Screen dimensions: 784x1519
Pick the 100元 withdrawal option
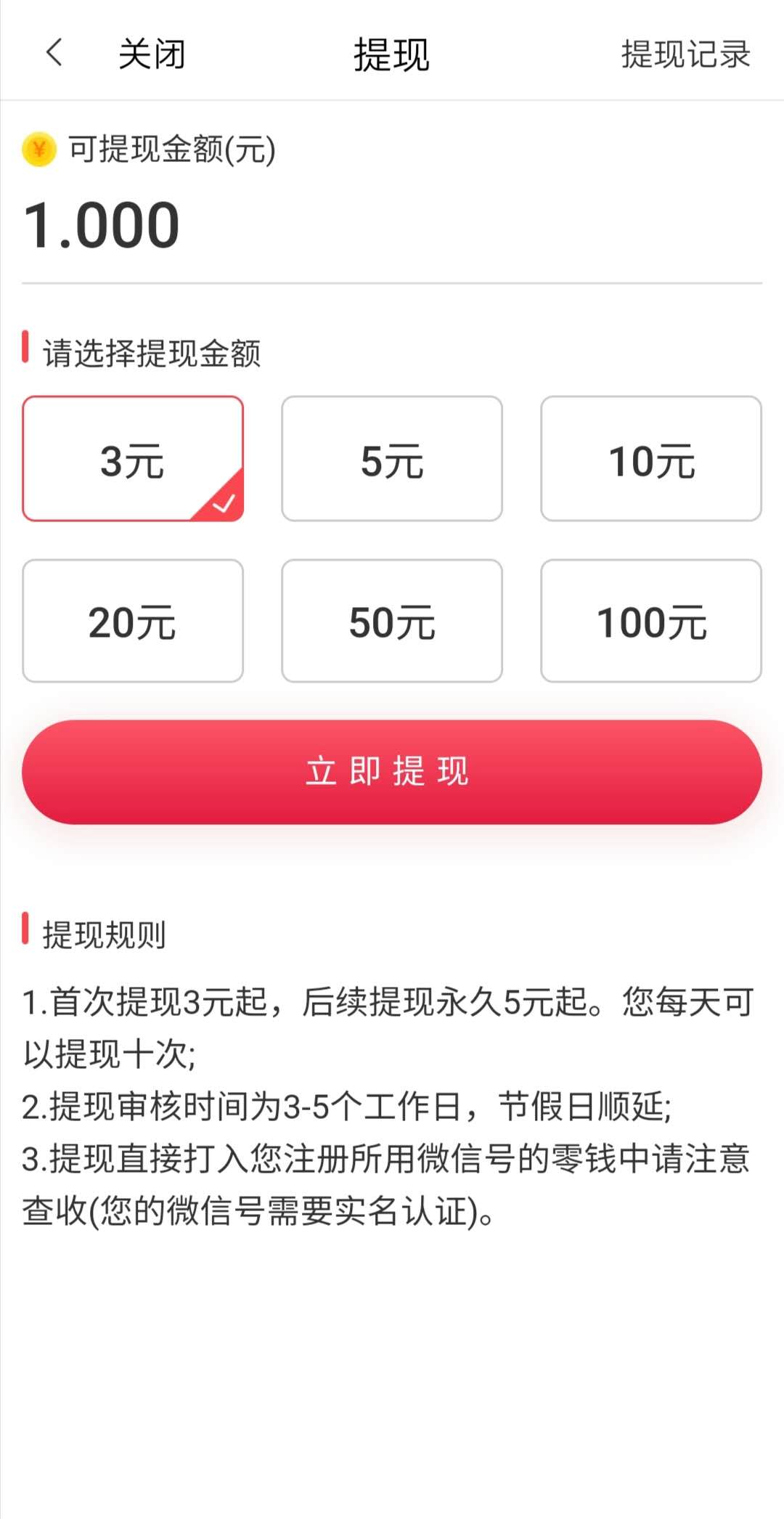coord(651,621)
